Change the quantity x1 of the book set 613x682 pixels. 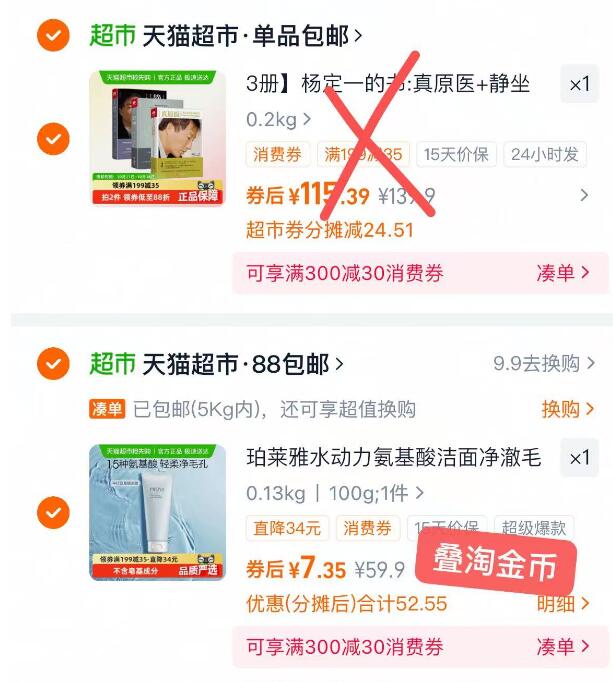coord(579,85)
